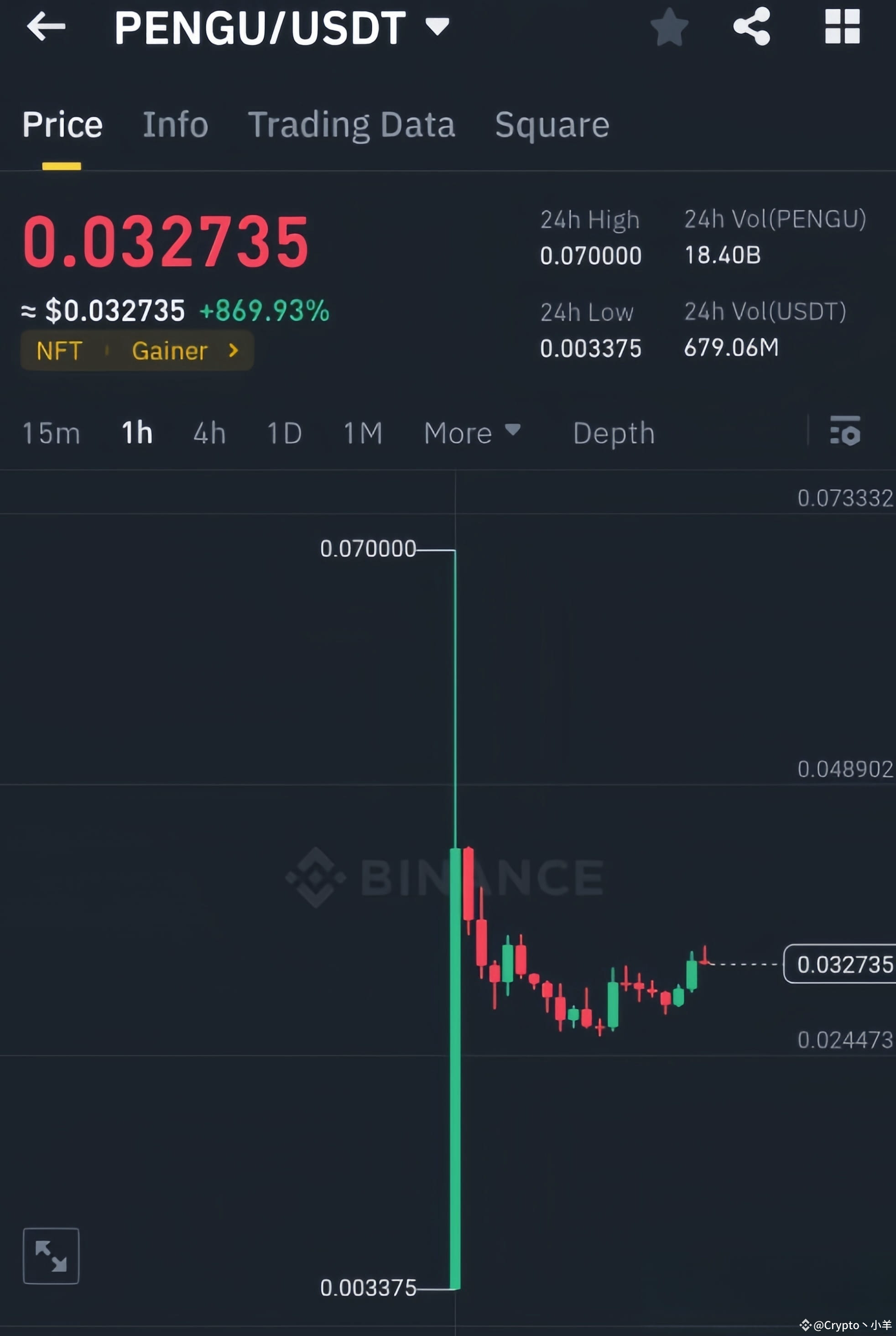Open the NFT category tag
Viewport: 896px width, 1336px height.
(60, 350)
